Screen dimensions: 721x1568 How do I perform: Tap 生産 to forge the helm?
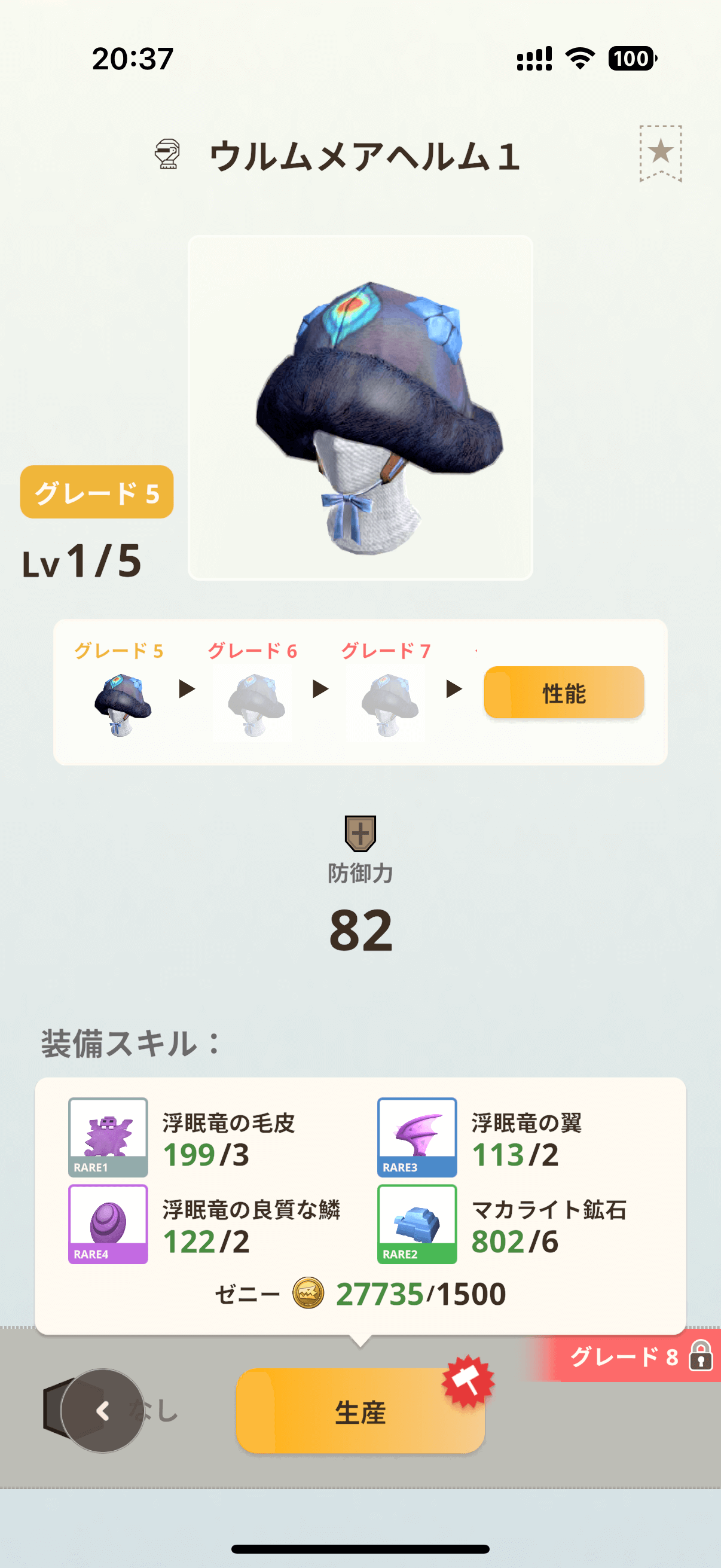(359, 1411)
